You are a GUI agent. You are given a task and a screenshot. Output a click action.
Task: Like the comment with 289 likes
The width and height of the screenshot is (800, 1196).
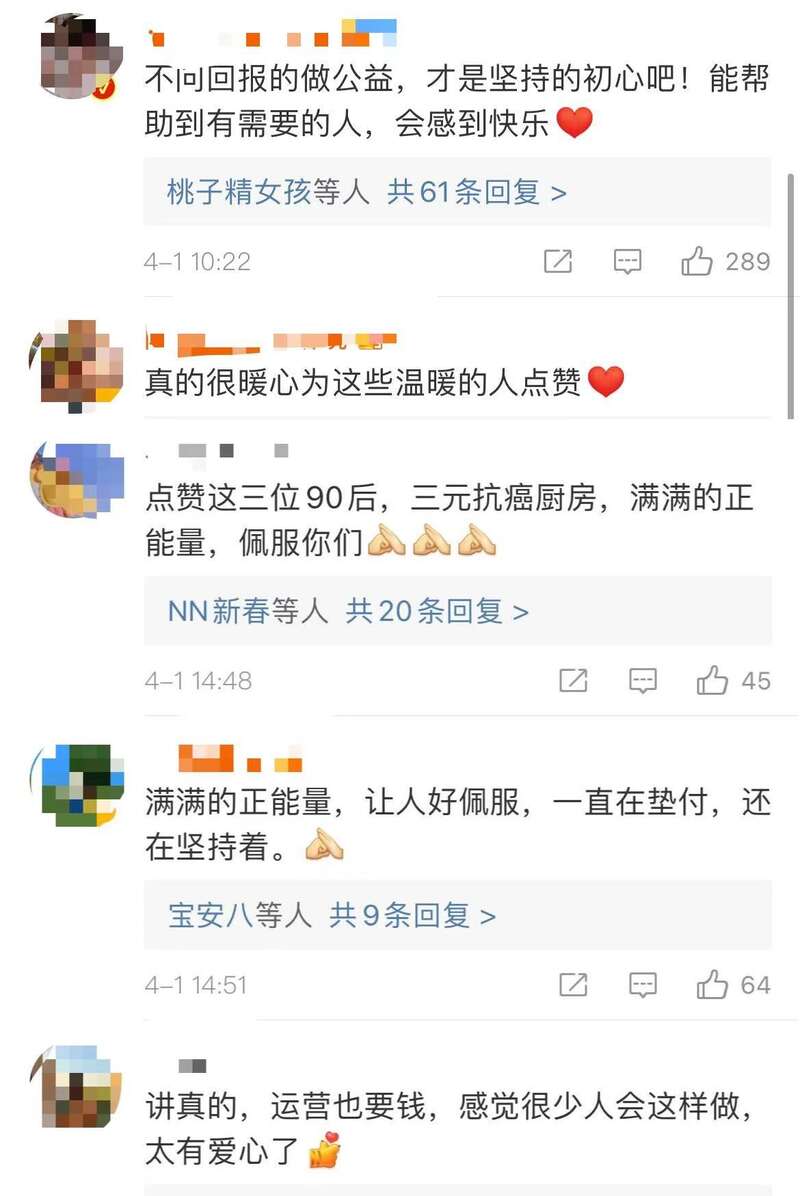(x=697, y=262)
